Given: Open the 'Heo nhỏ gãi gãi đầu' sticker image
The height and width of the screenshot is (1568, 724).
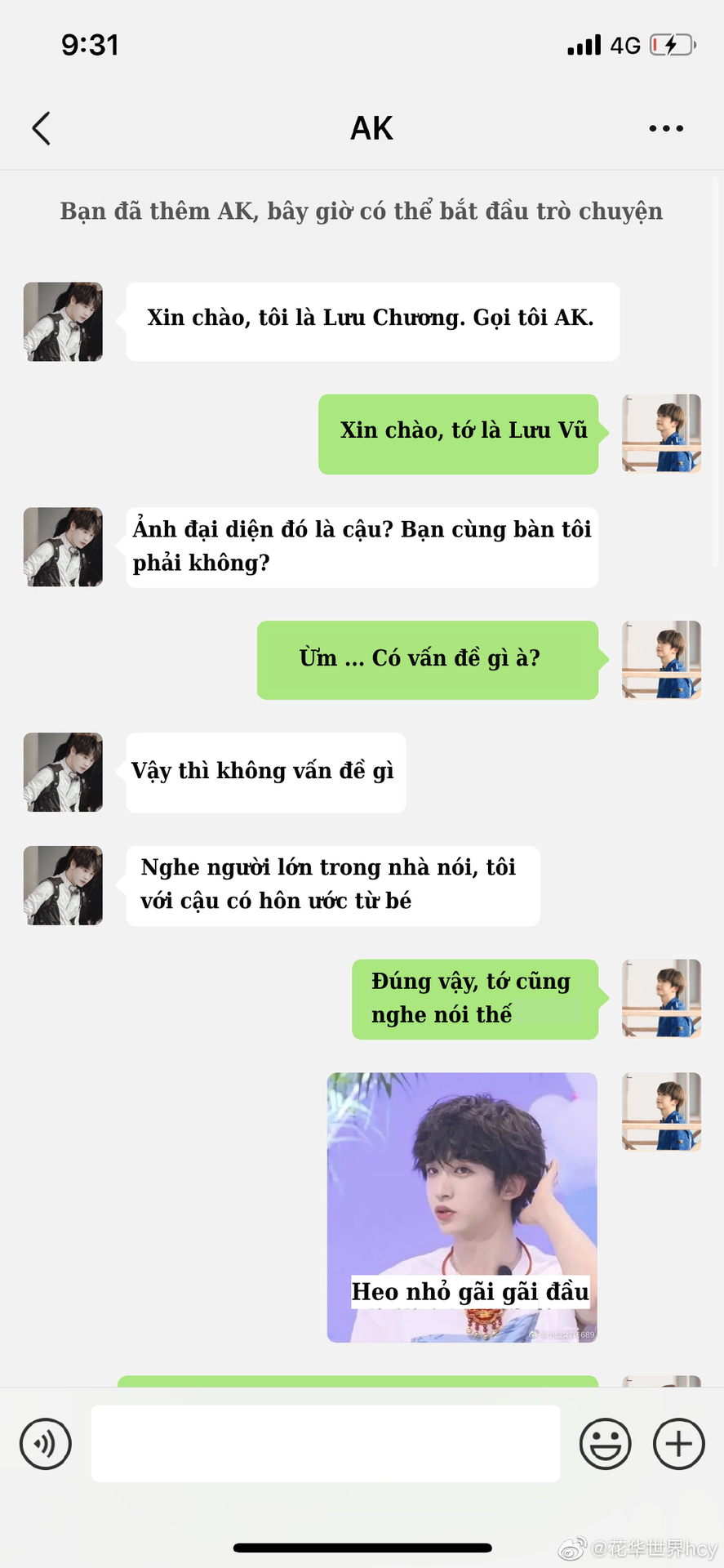Looking at the screenshot, I should (x=462, y=1208).
